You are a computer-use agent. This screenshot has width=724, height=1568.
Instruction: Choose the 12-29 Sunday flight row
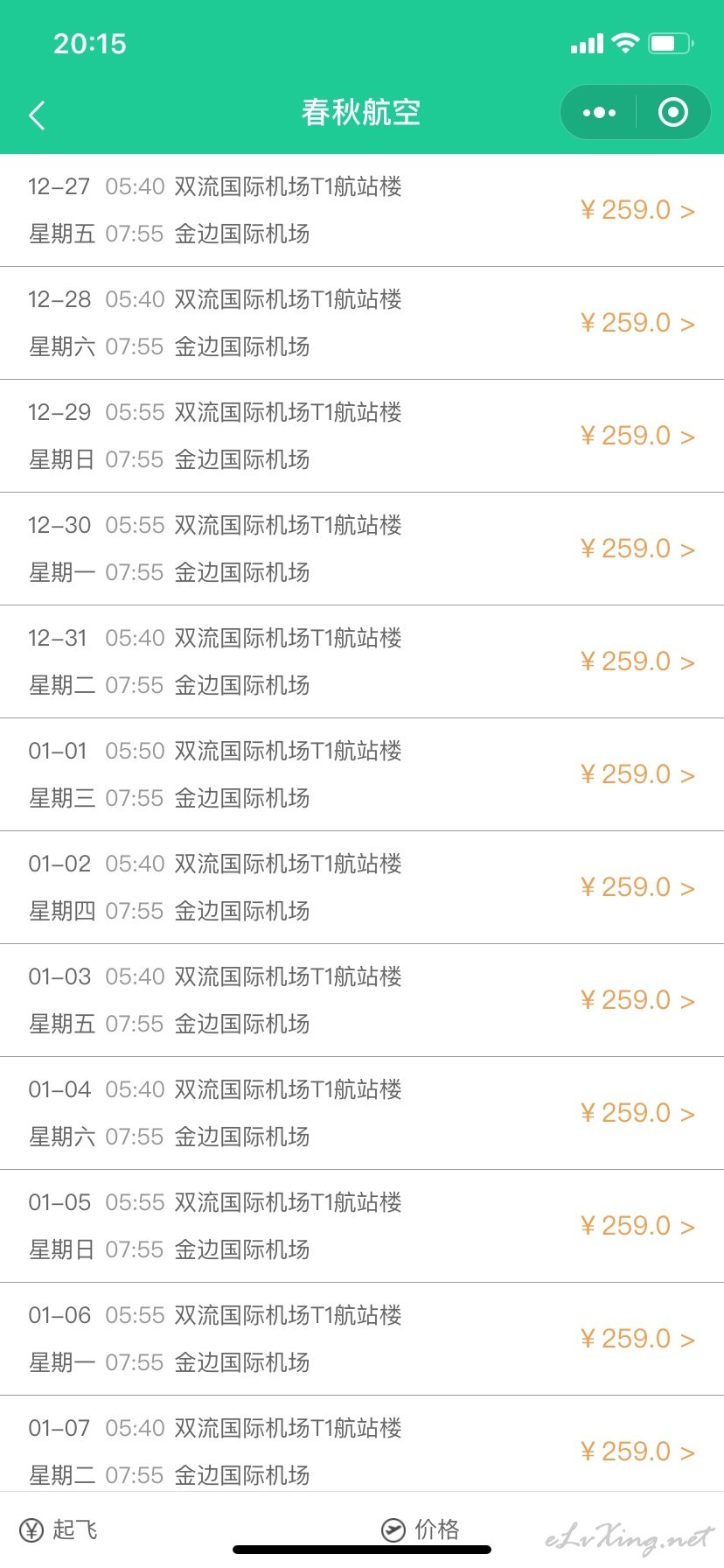coord(362,436)
